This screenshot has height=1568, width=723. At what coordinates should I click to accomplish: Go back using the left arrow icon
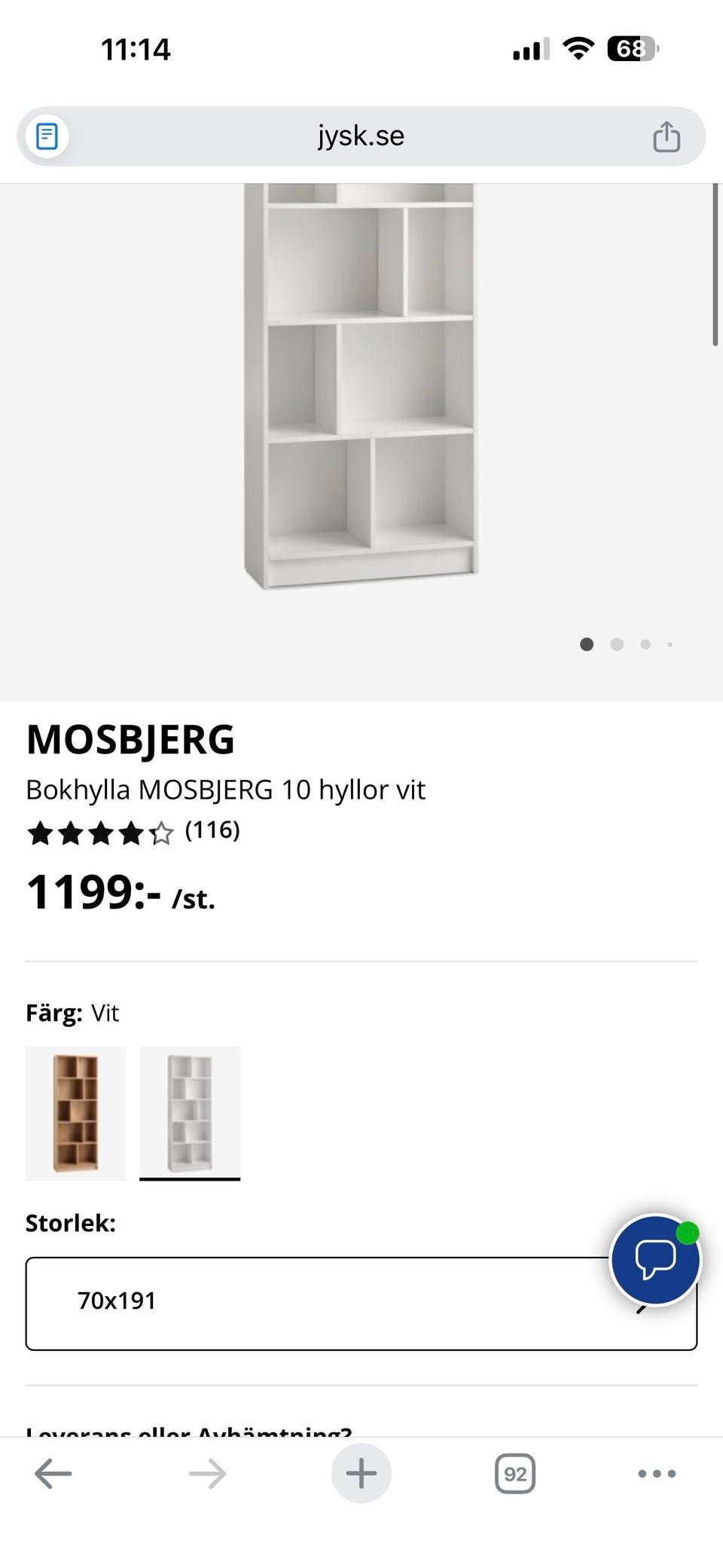click(x=53, y=1475)
